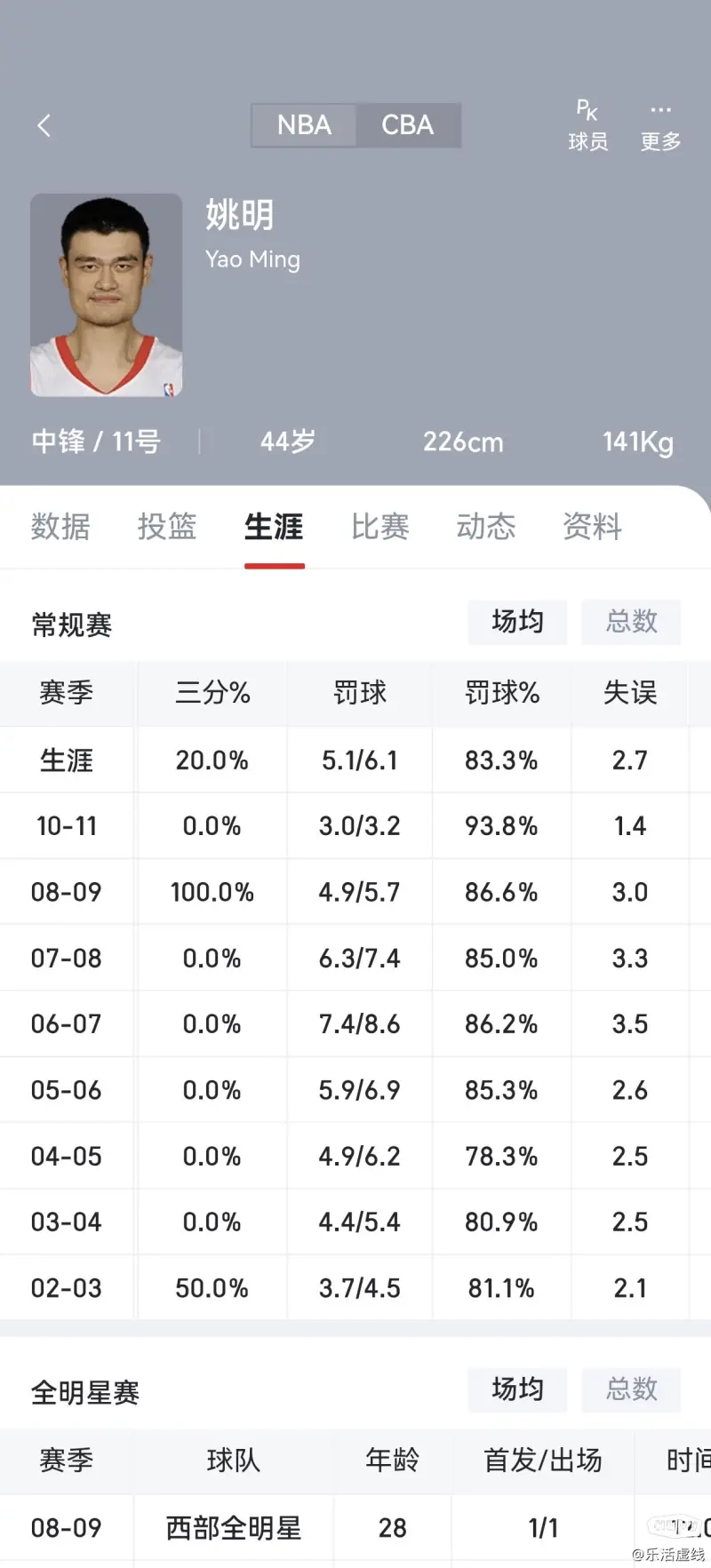Go back using the top-left arrow

pyautogui.click(x=44, y=125)
